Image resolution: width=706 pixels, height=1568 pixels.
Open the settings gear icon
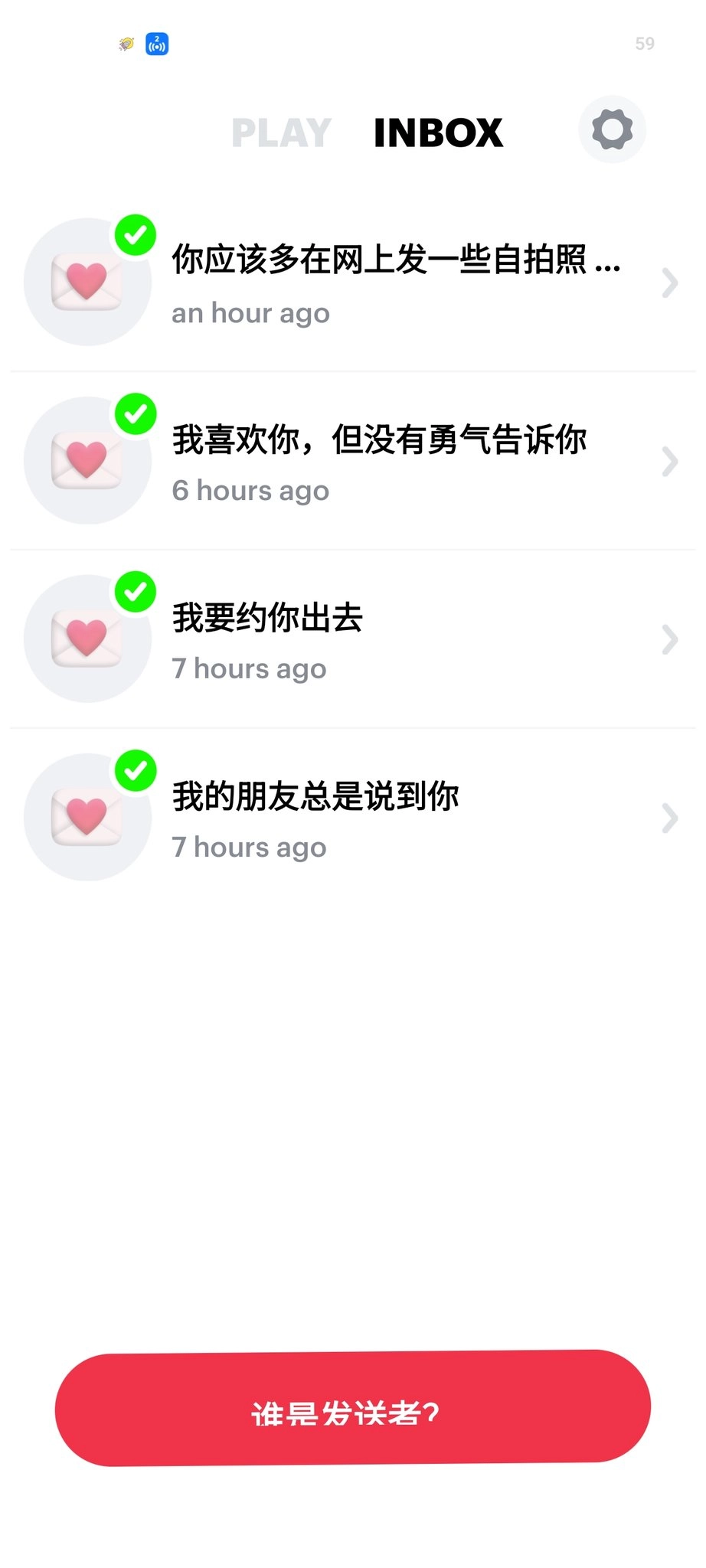point(612,129)
